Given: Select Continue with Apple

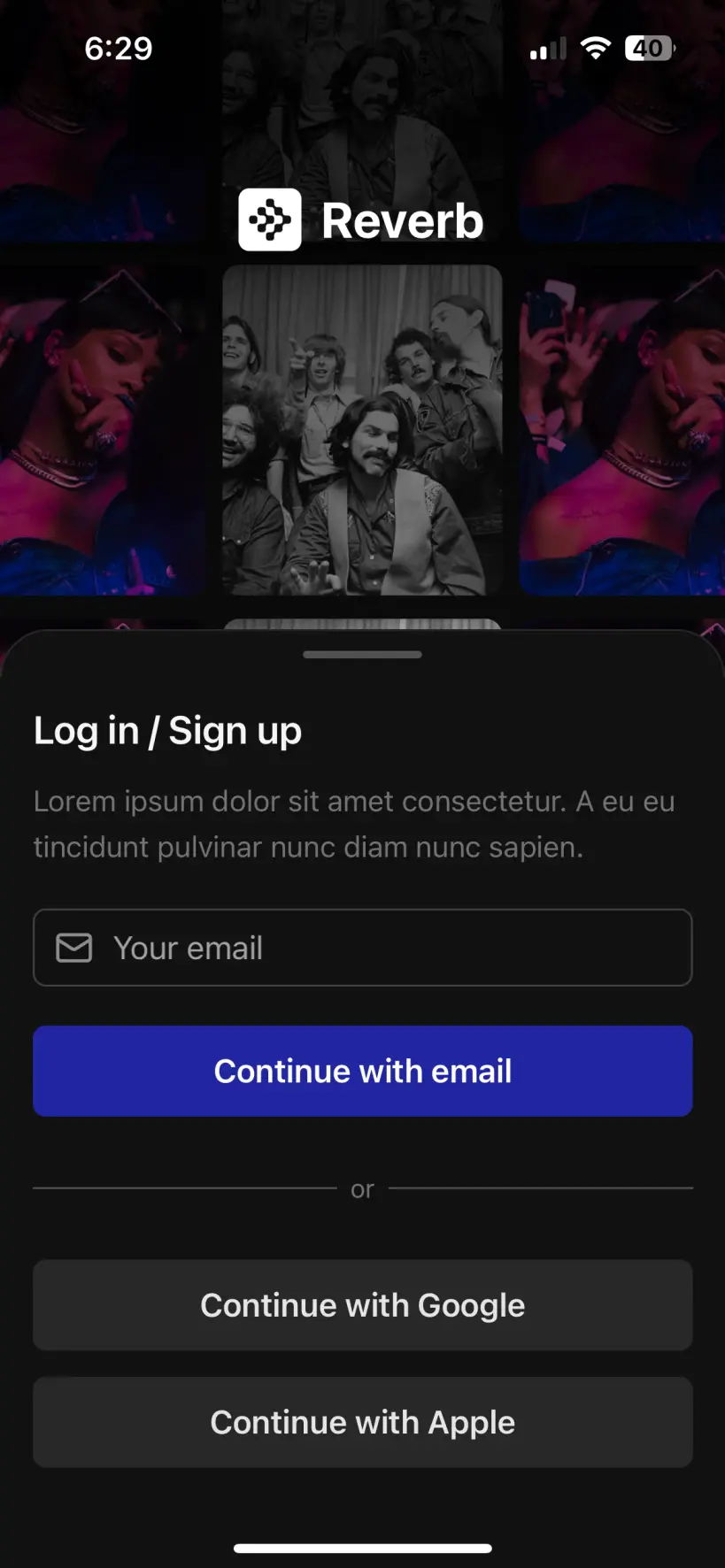Looking at the screenshot, I should (x=362, y=1422).
